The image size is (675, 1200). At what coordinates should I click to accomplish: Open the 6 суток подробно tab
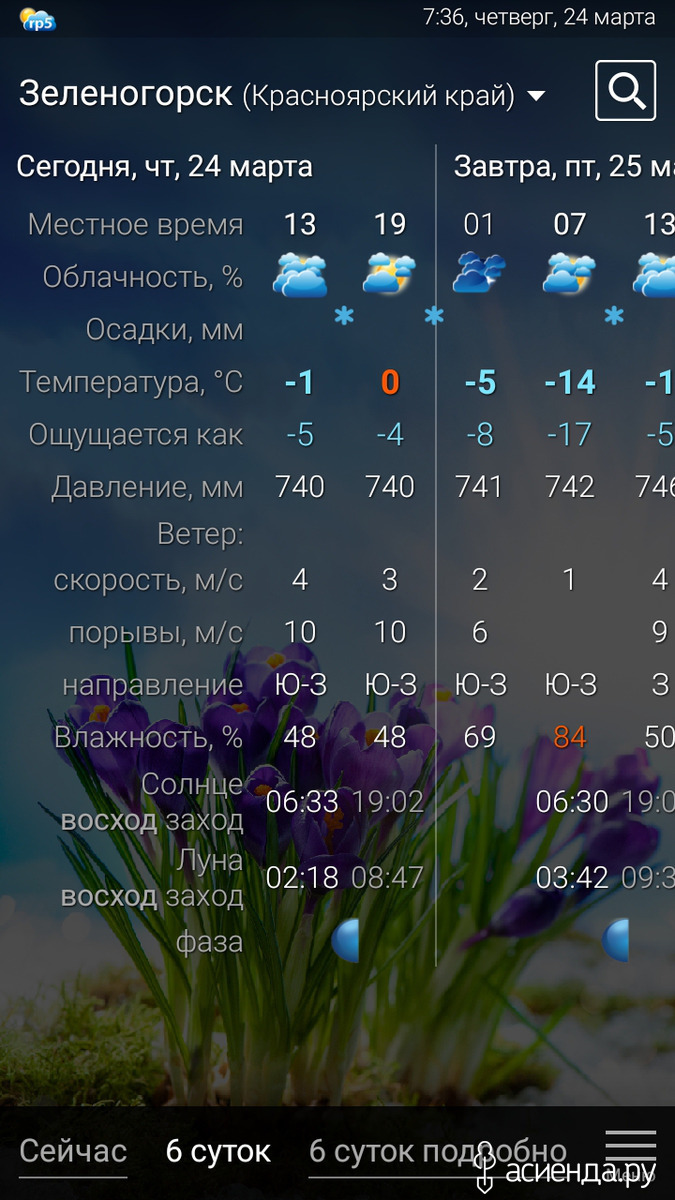(x=438, y=1151)
